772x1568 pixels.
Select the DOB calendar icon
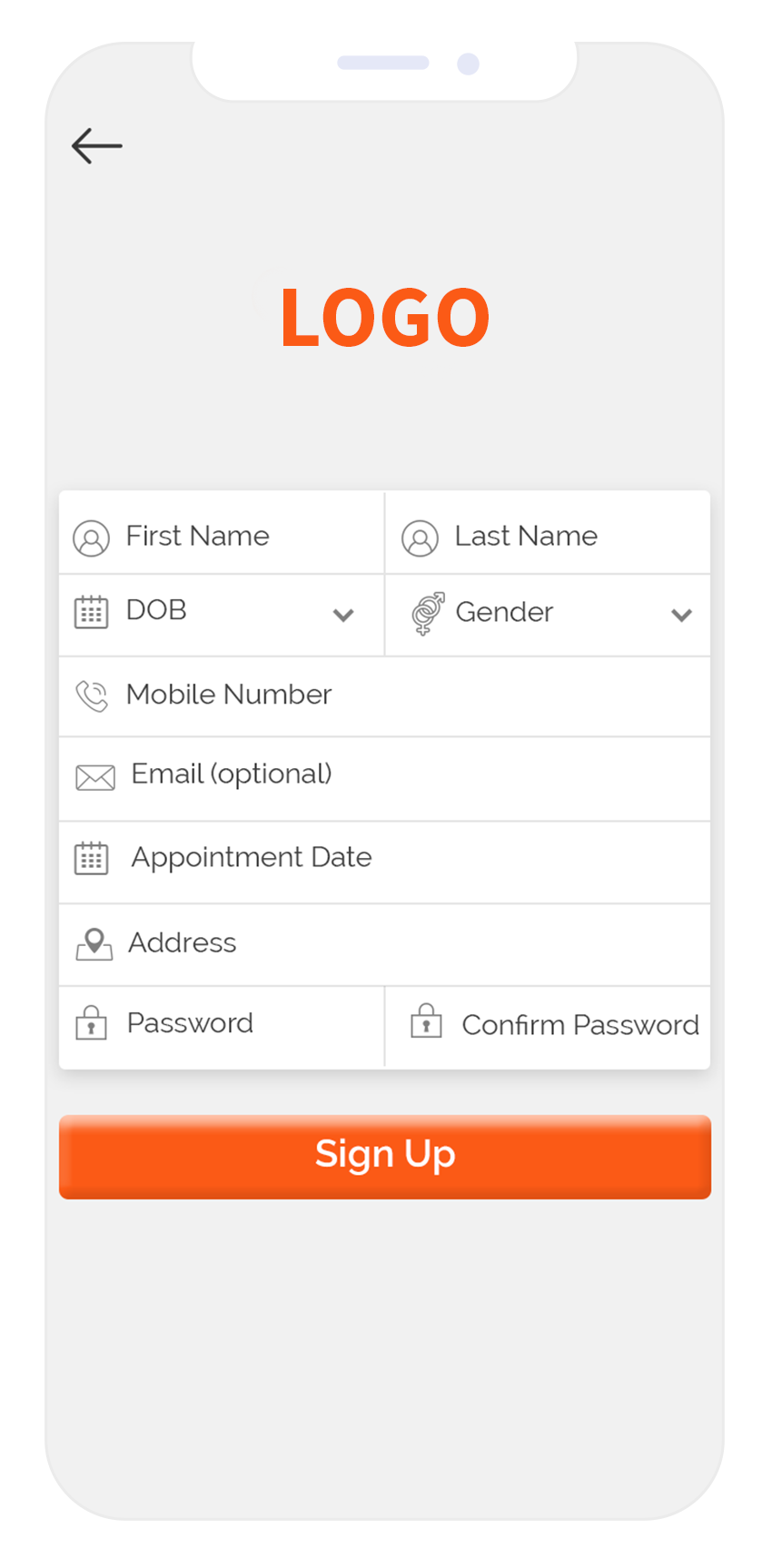coord(91,611)
